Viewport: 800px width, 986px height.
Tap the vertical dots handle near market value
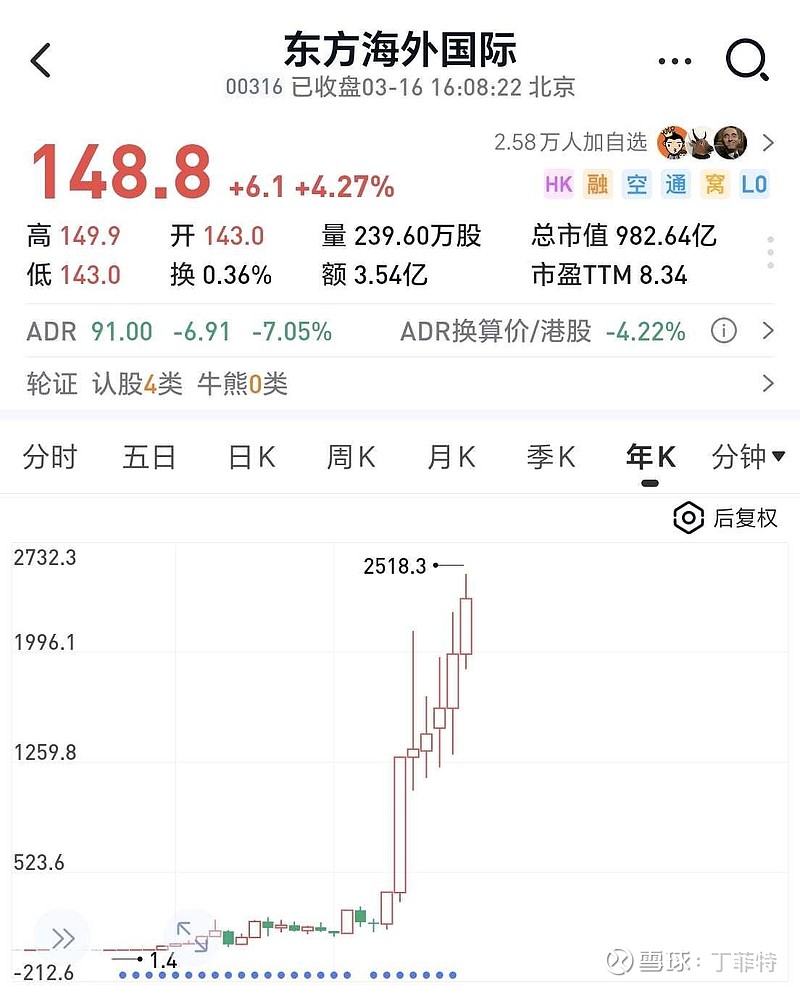(x=770, y=252)
